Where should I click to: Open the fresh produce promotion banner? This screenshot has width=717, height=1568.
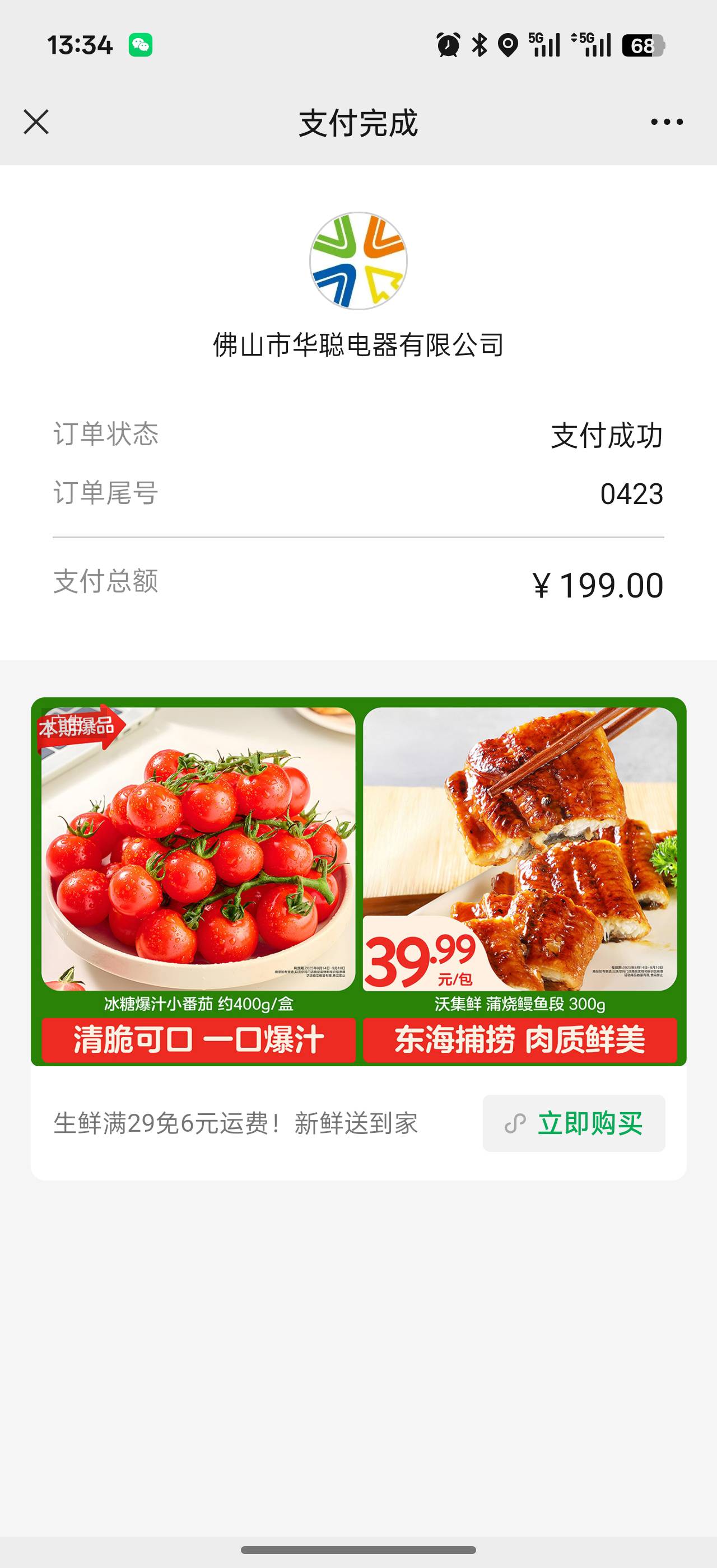(358, 881)
